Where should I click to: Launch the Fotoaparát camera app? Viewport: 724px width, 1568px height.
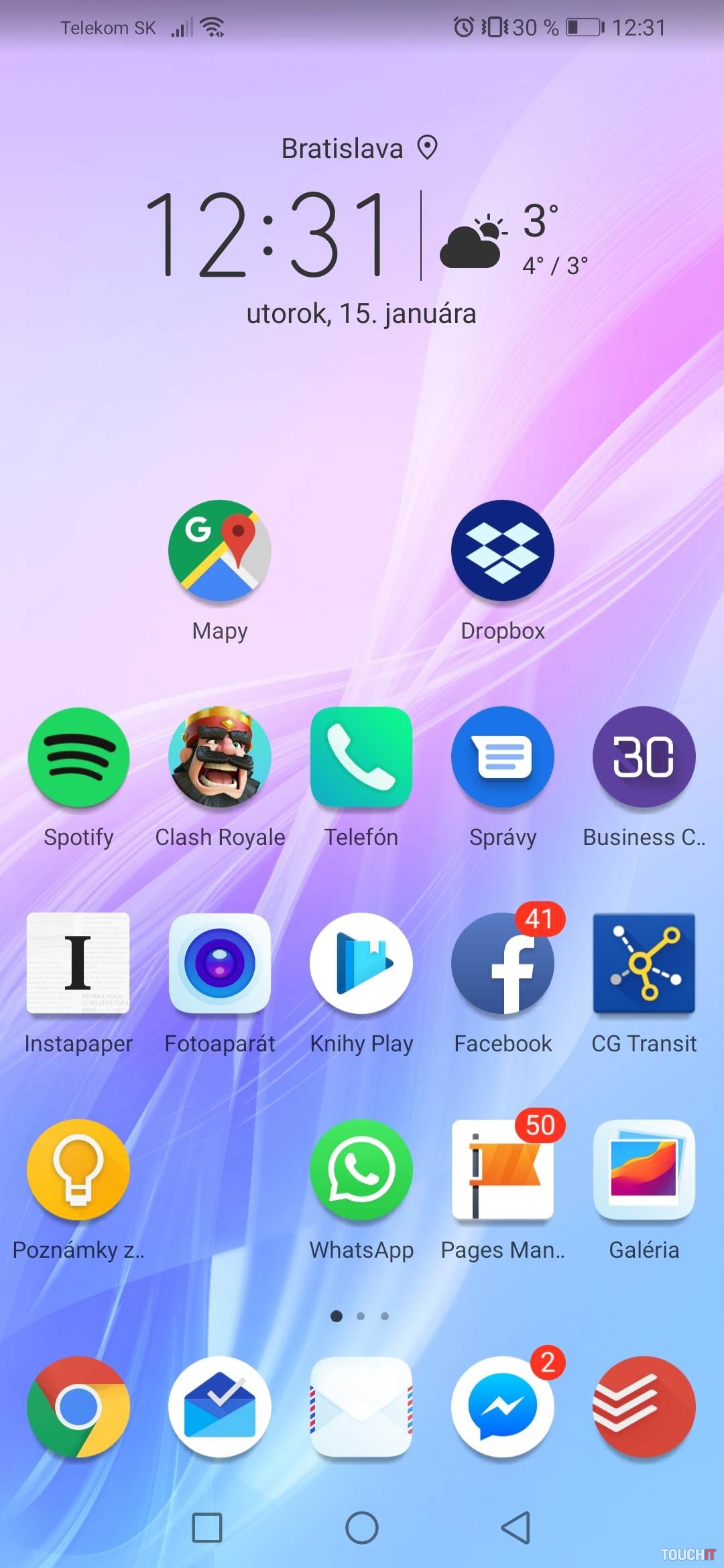pyautogui.click(x=220, y=964)
